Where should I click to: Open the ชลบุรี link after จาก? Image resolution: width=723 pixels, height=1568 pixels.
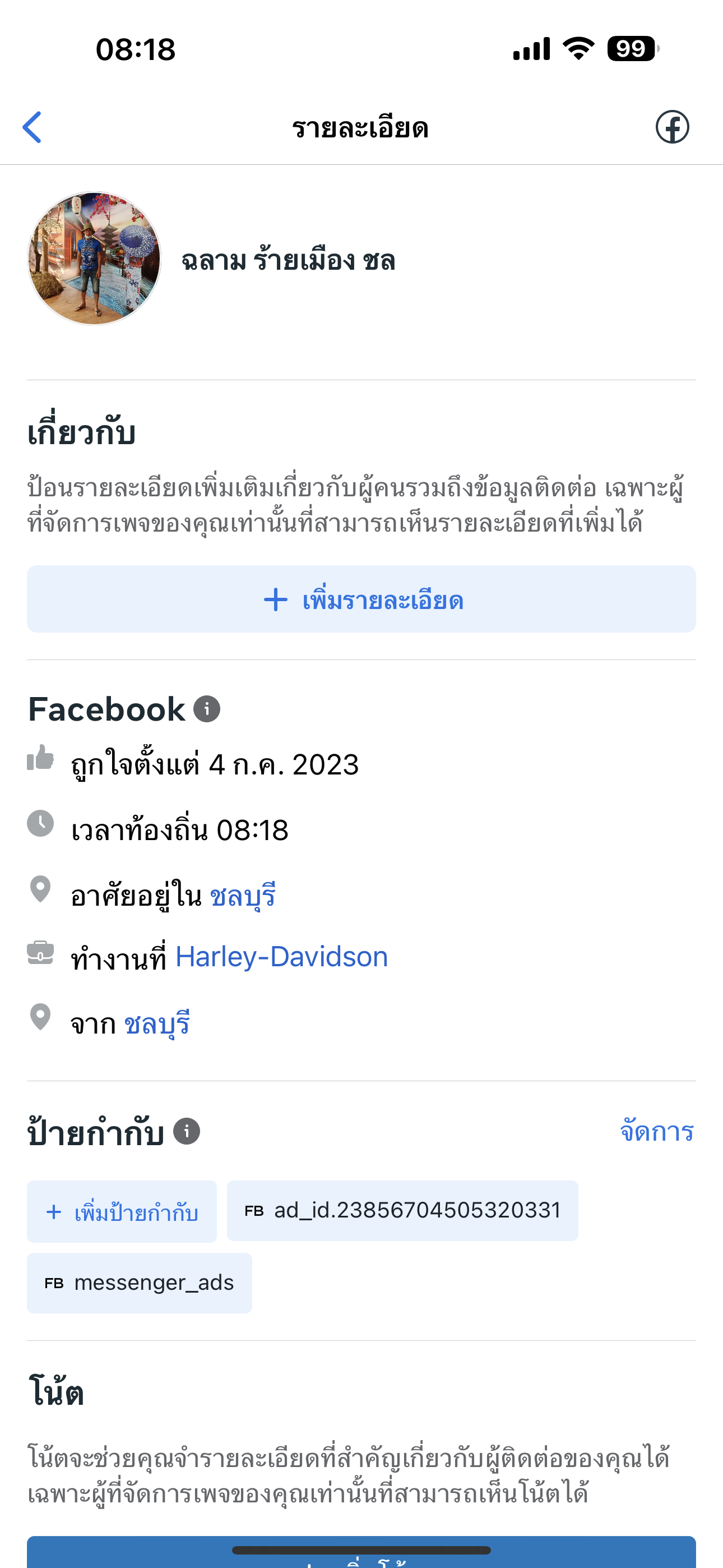(157, 1023)
